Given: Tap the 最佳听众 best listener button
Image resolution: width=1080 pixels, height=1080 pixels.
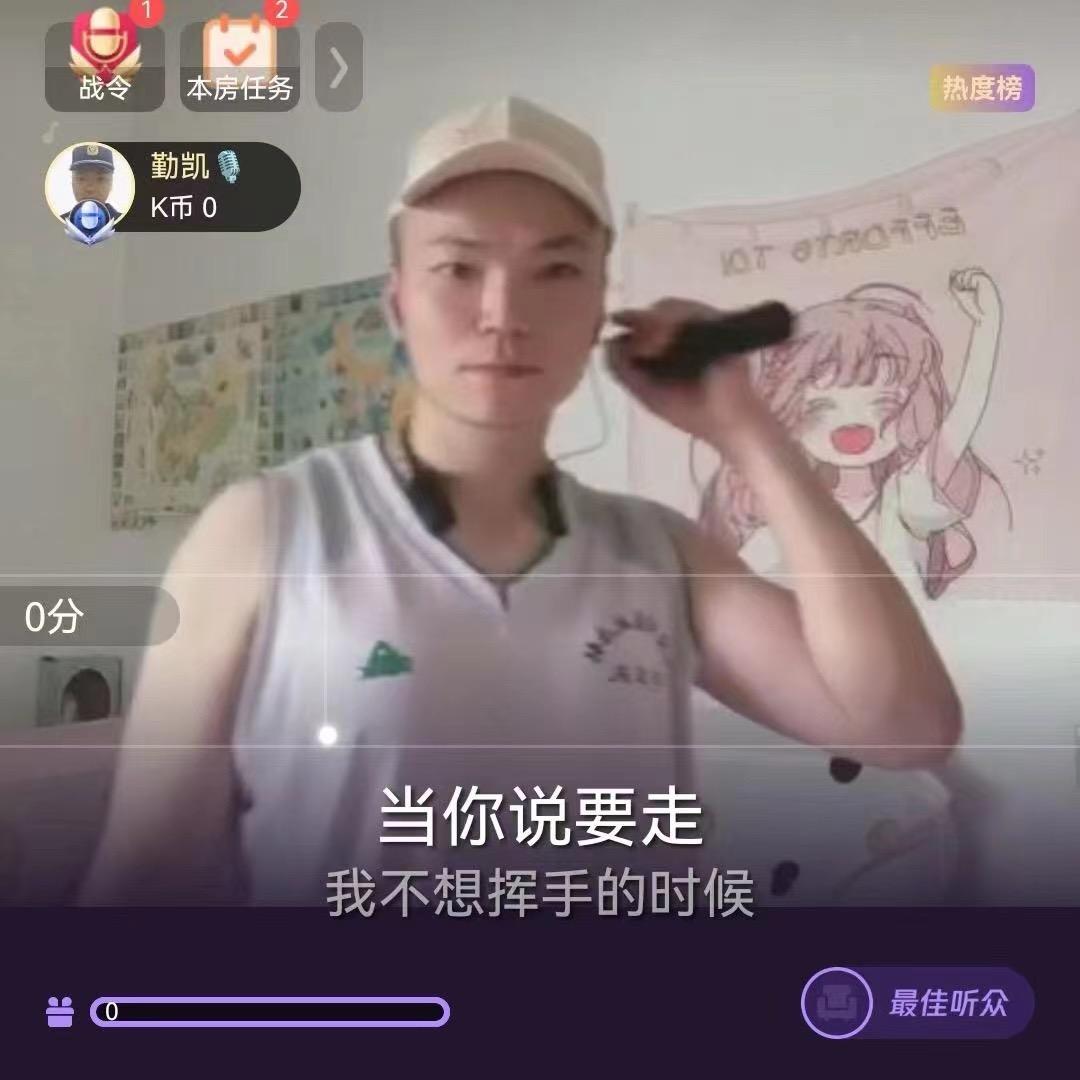Looking at the screenshot, I should (917, 1003).
